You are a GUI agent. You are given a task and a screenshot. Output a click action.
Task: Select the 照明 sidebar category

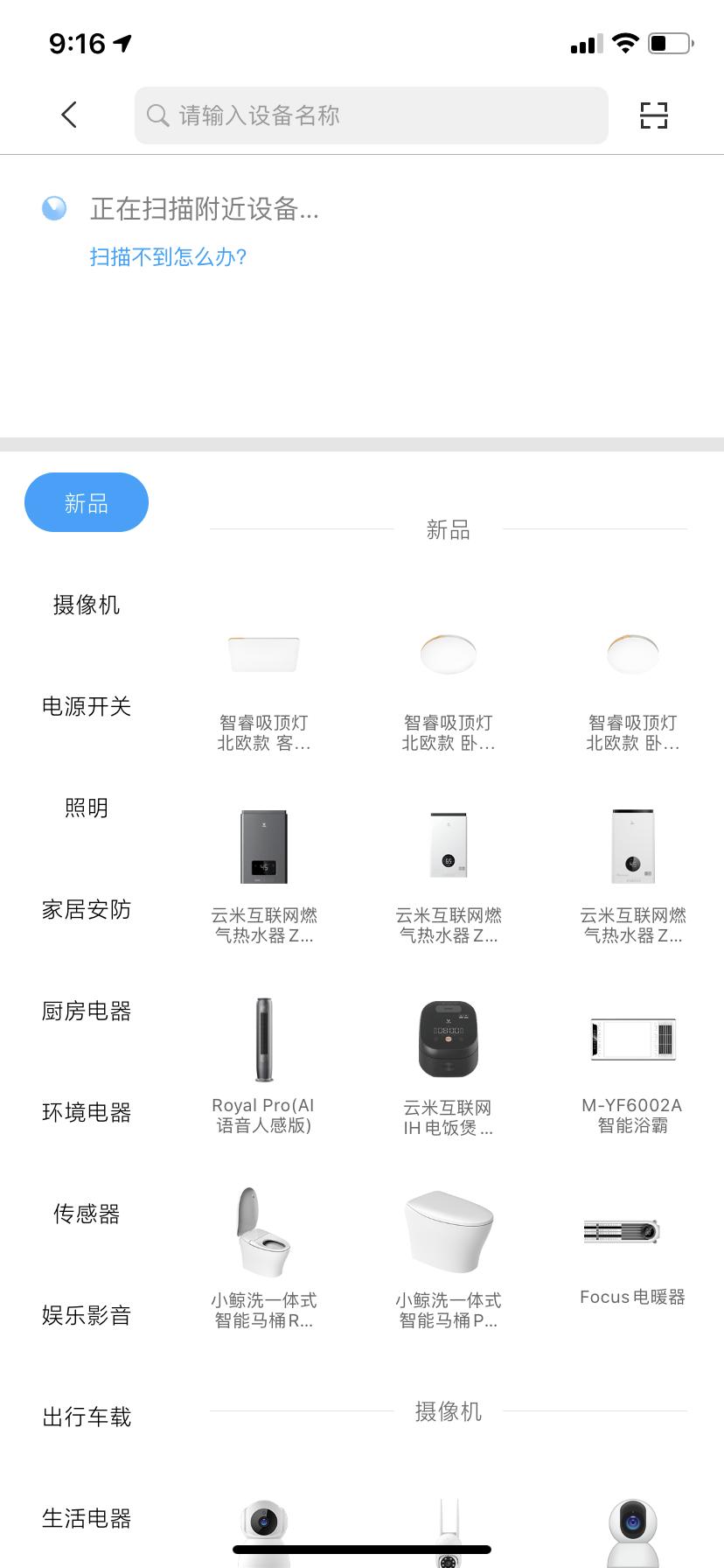[x=86, y=808]
